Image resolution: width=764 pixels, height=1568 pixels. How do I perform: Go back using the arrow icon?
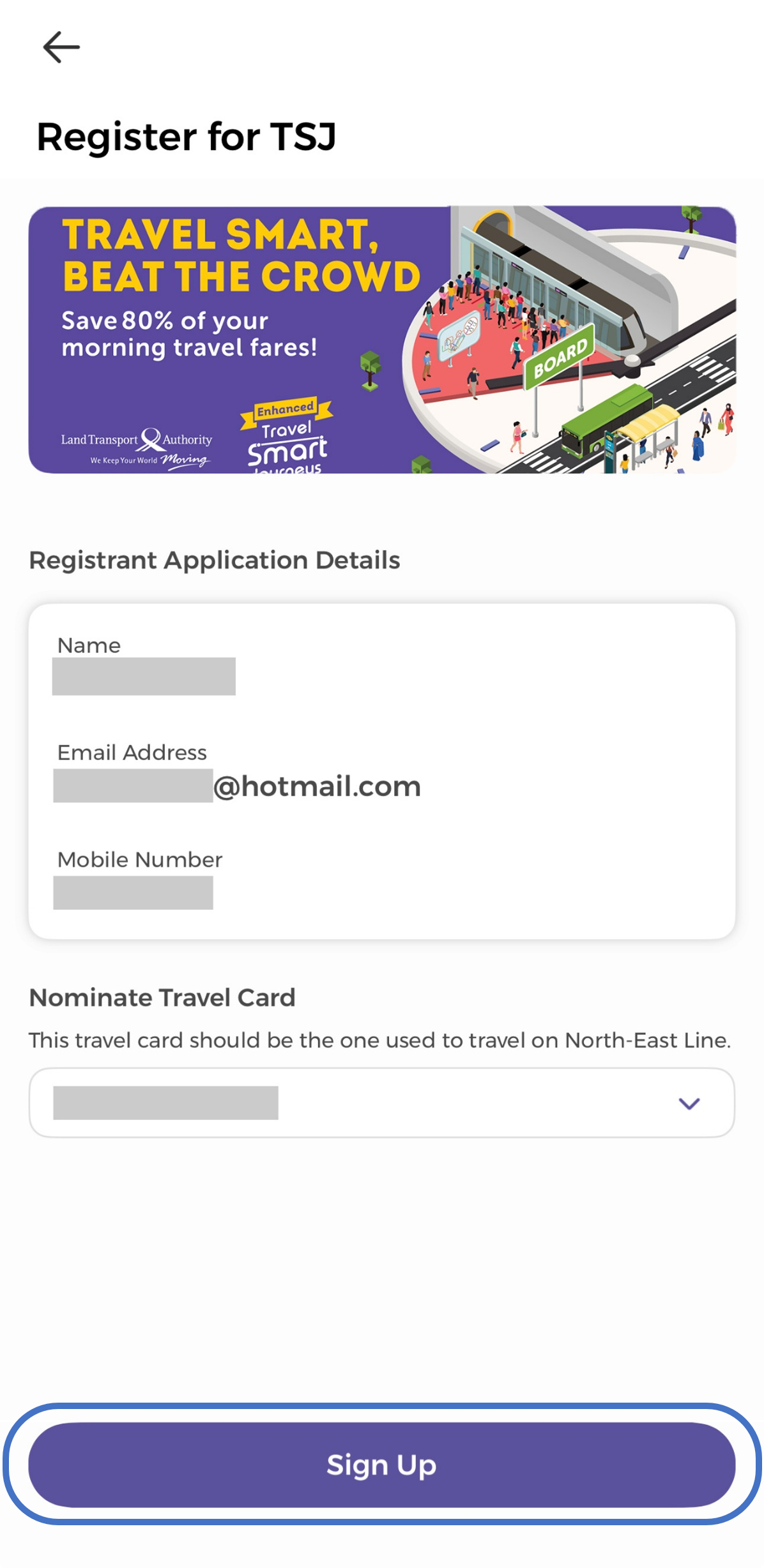[x=61, y=47]
